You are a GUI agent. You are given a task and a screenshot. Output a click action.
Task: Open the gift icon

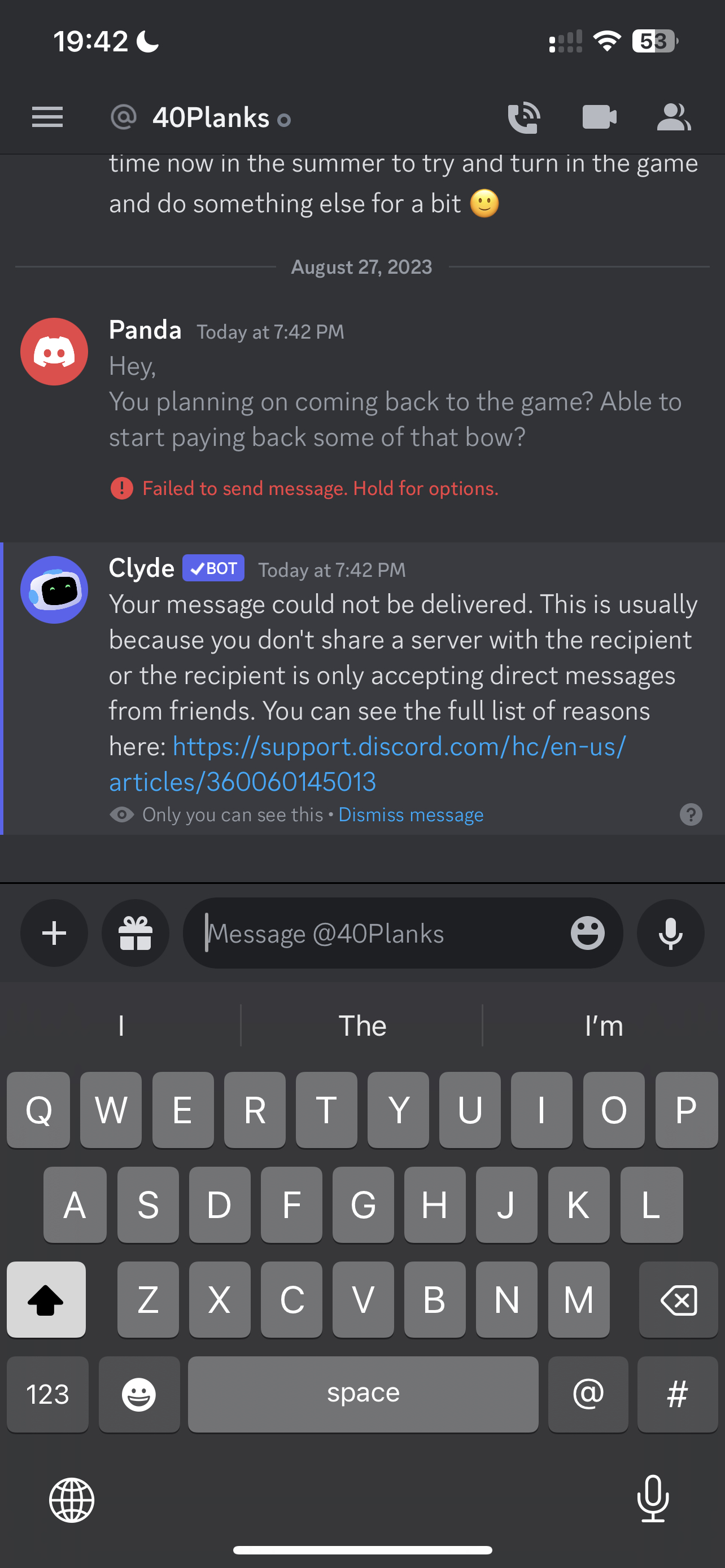tap(135, 932)
